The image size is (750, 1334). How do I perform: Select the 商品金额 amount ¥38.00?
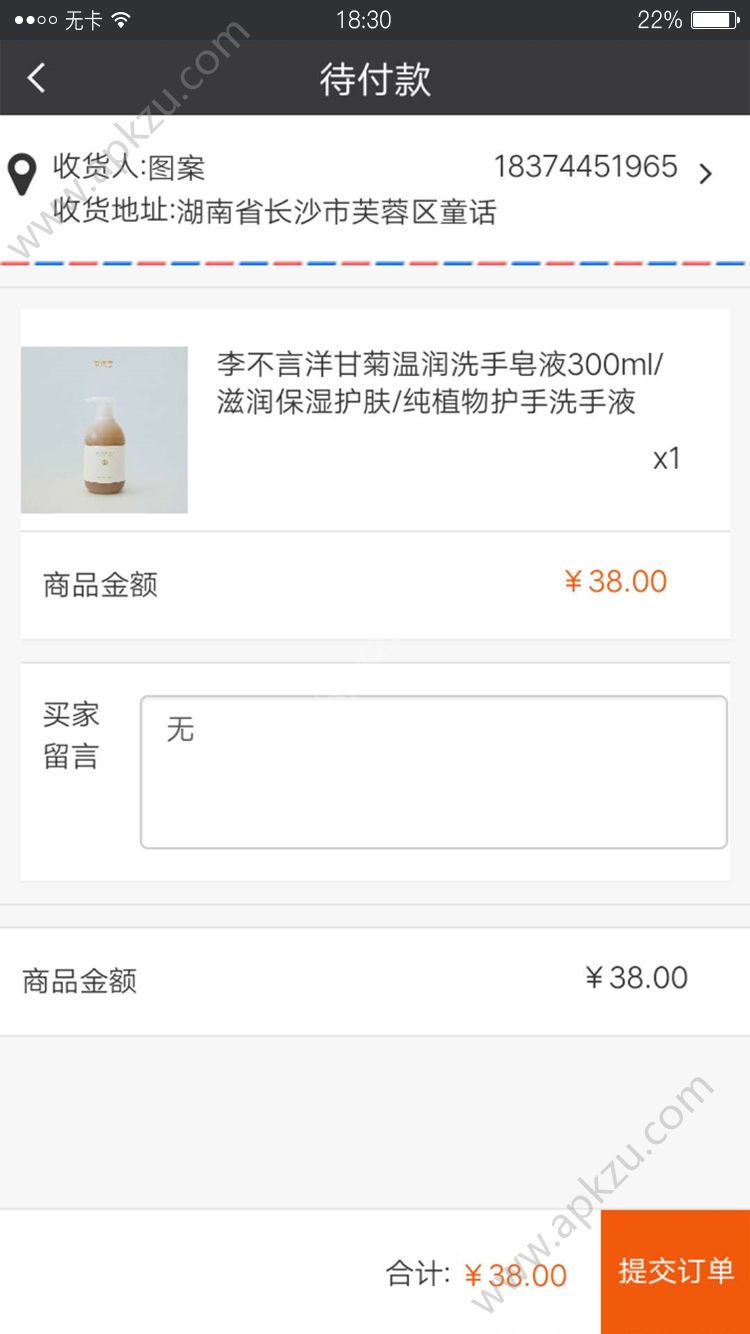(615, 581)
